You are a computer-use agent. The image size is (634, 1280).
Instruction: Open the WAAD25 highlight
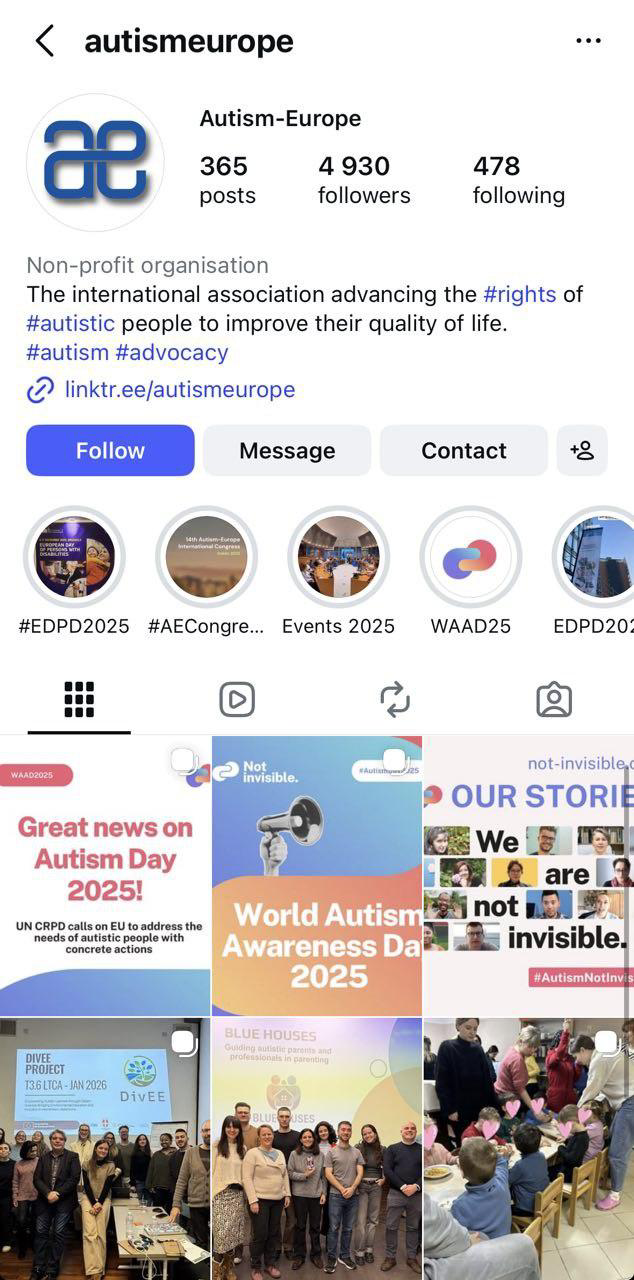[470, 557]
